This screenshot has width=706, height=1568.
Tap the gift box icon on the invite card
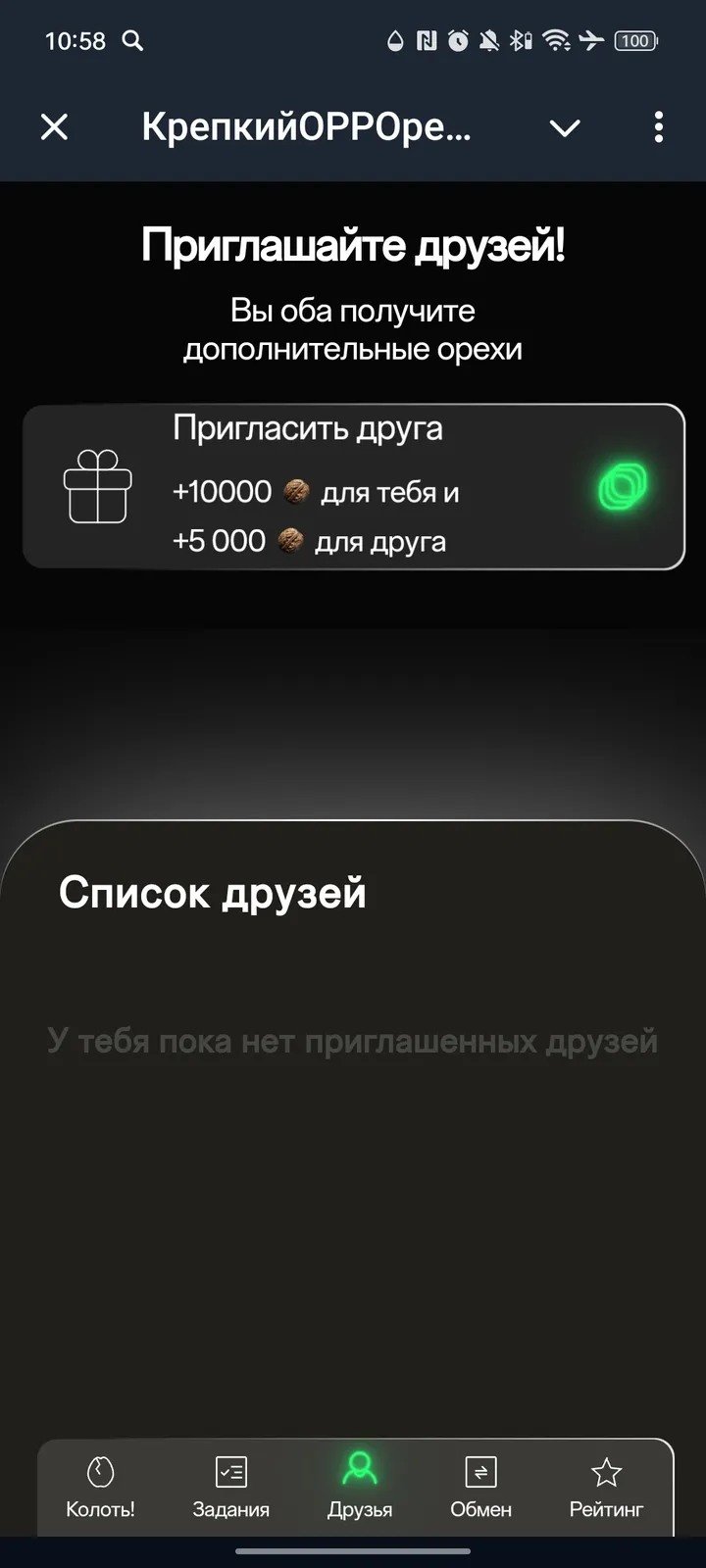pos(98,486)
